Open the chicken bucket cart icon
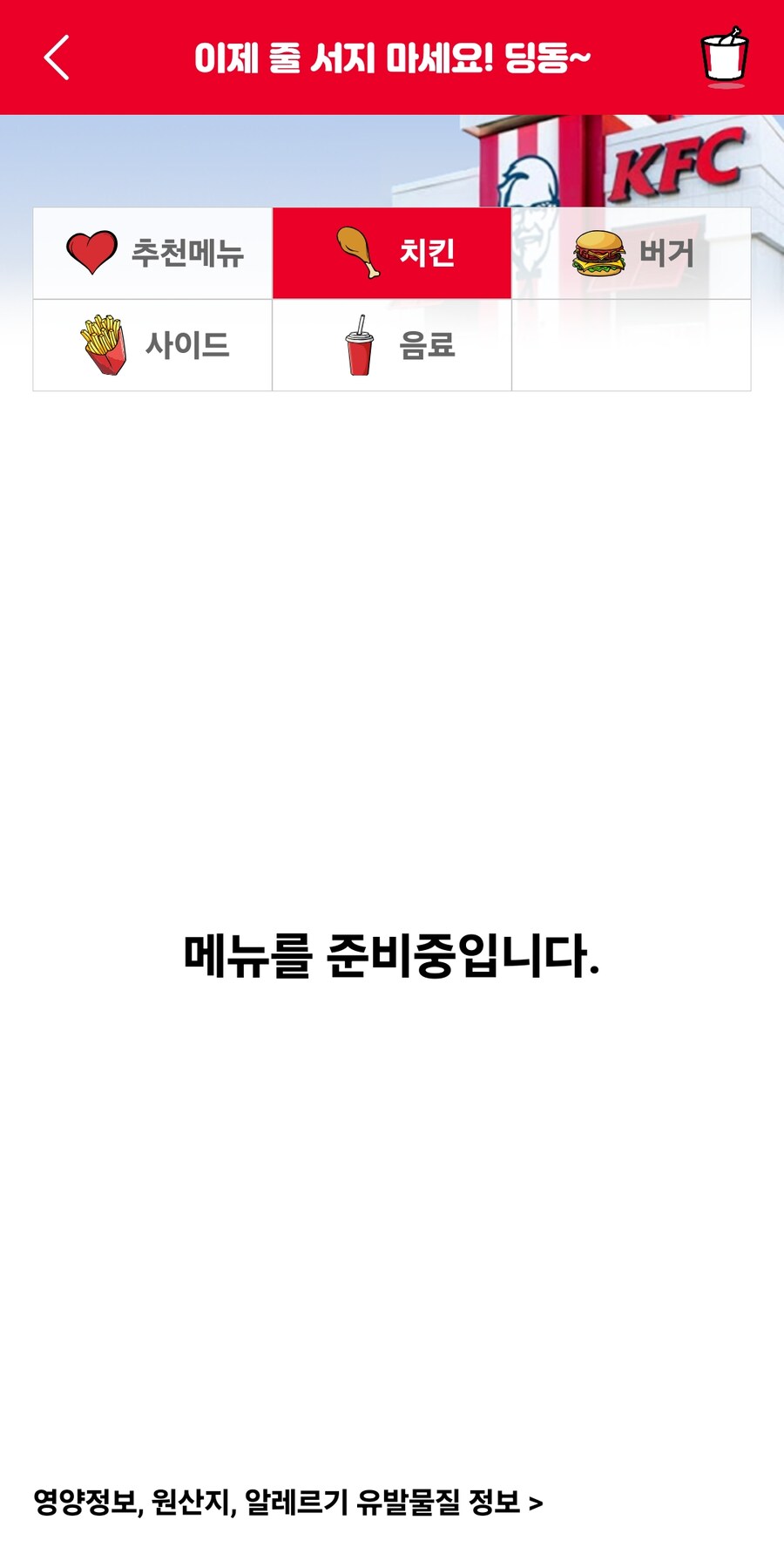This screenshot has width=784, height=1547. (x=724, y=58)
